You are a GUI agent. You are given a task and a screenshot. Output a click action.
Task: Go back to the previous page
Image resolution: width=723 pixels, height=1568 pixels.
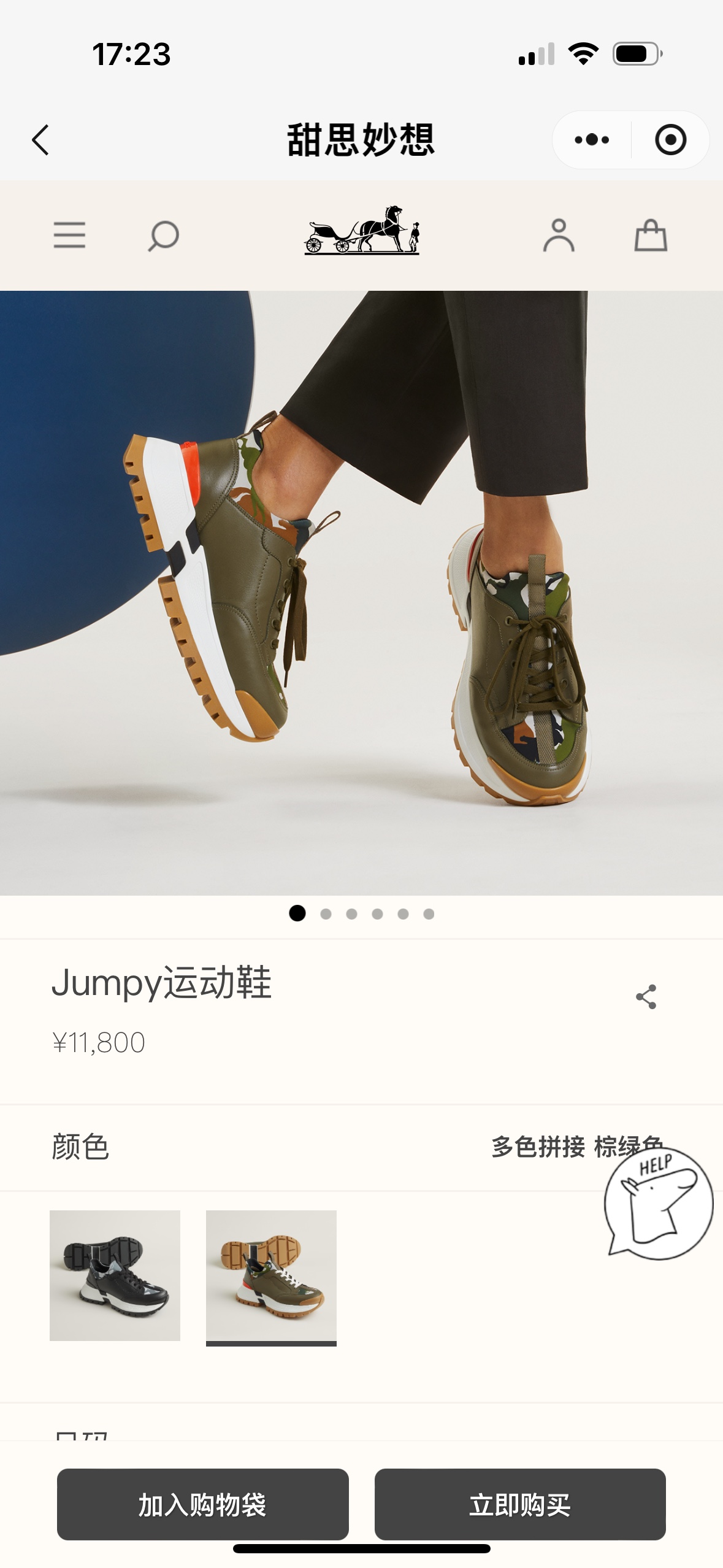[x=40, y=140]
